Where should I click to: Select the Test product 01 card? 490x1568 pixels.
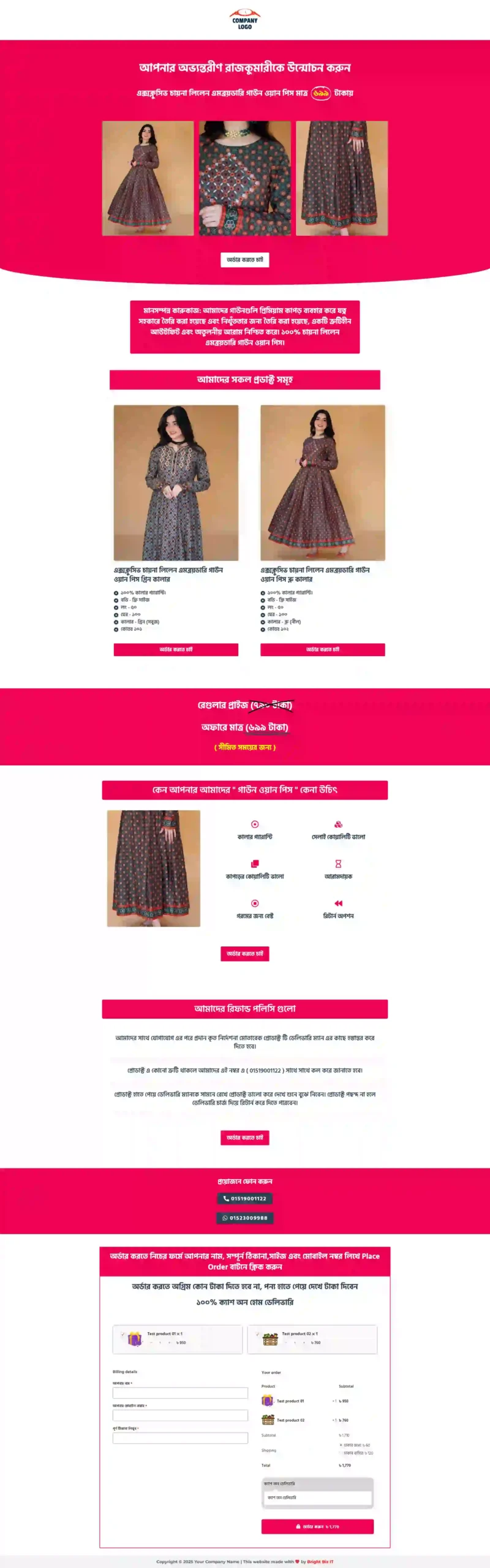pyautogui.click(x=178, y=1339)
